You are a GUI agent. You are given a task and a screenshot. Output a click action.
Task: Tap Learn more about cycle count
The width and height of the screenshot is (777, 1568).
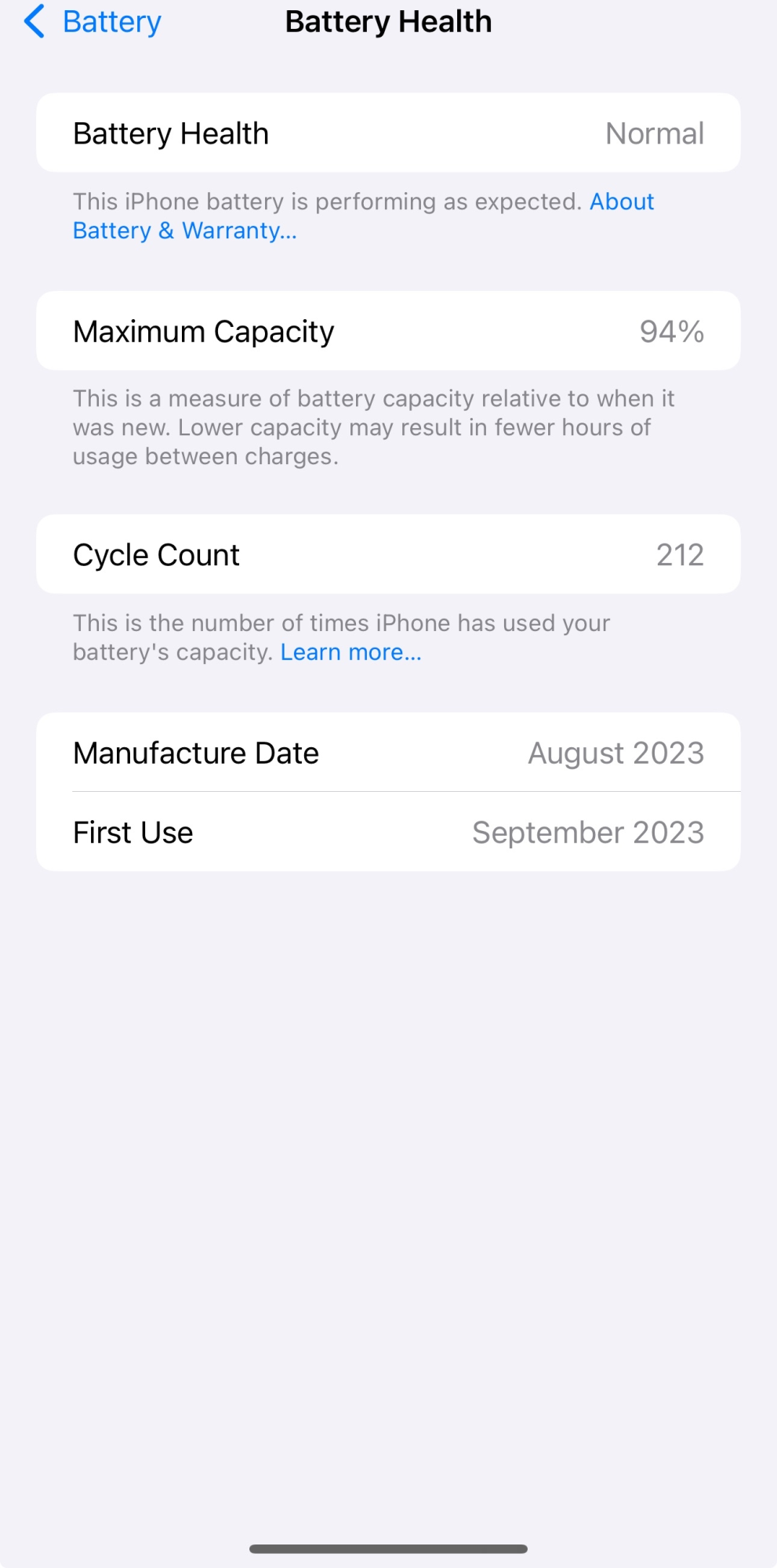click(350, 652)
